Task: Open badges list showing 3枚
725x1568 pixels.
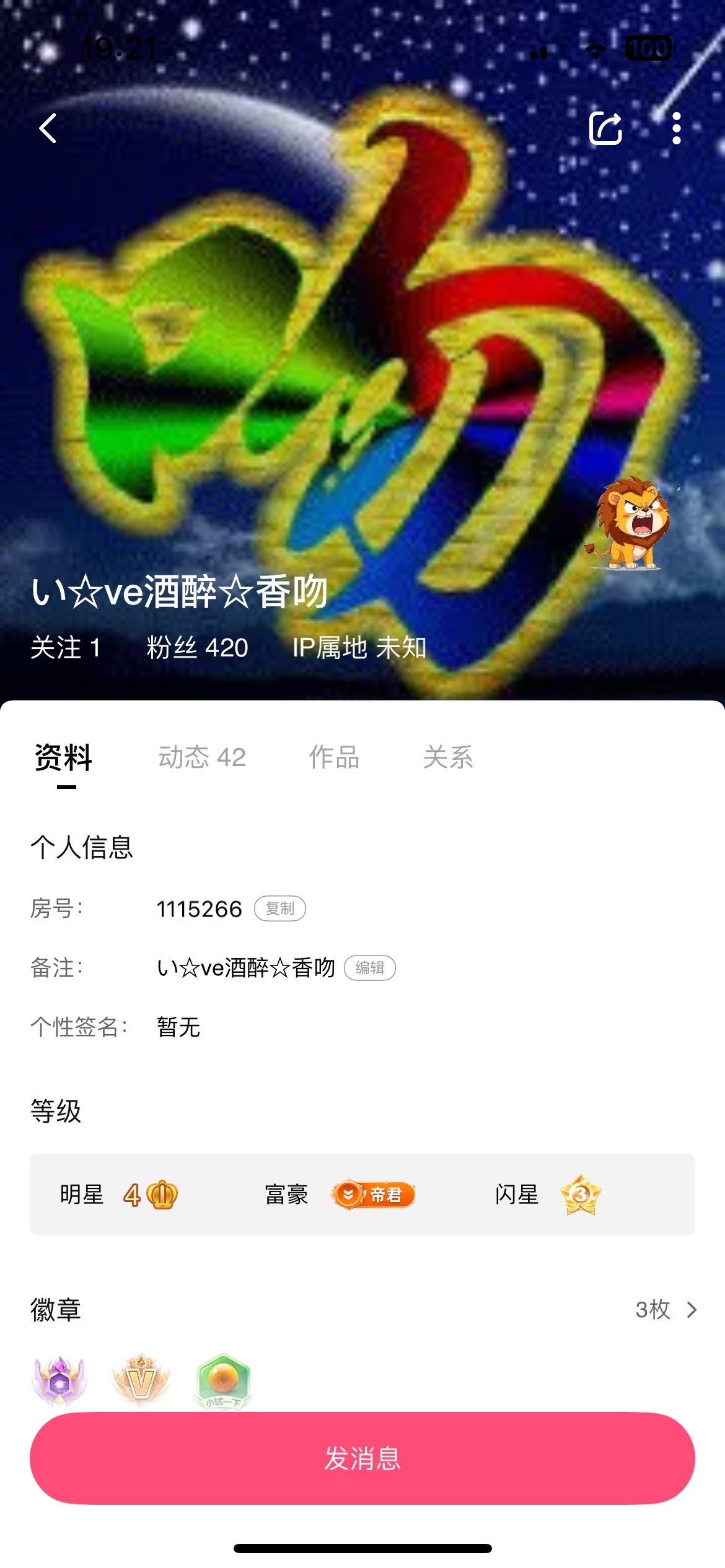Action: (666, 1309)
